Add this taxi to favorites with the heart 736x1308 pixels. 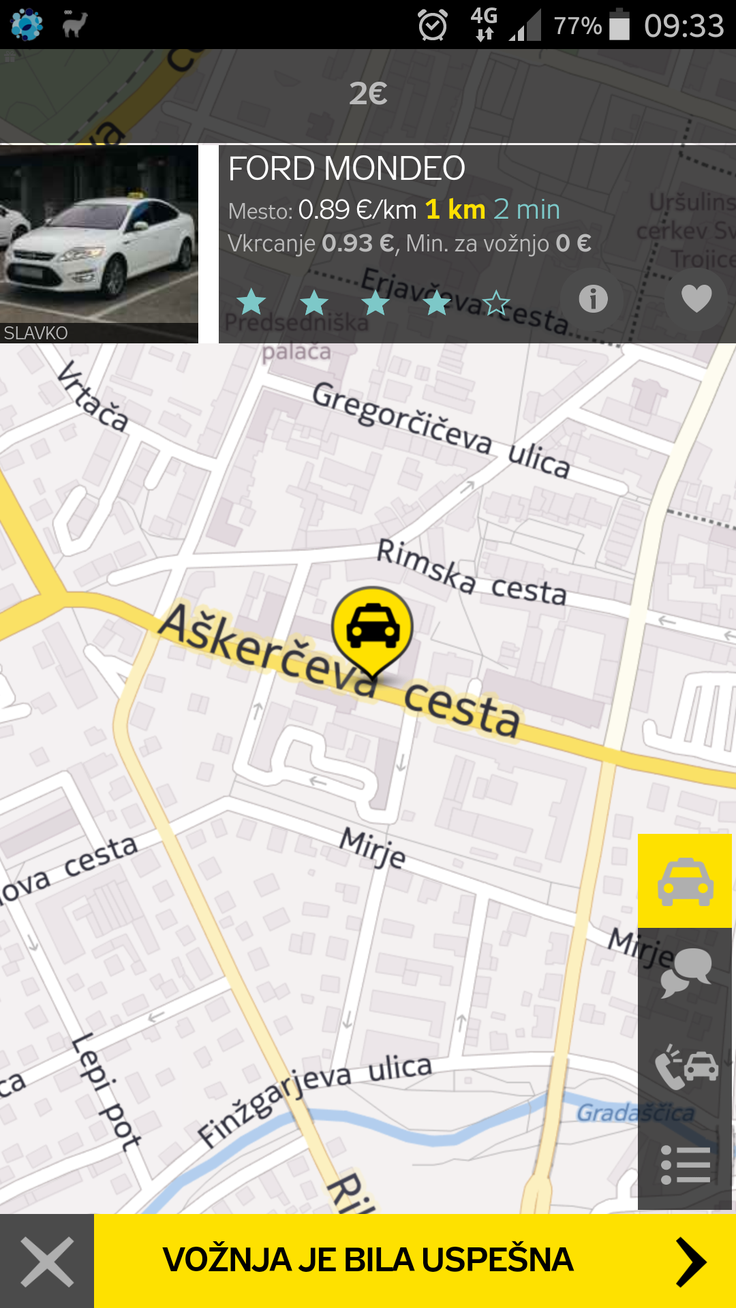coord(696,299)
